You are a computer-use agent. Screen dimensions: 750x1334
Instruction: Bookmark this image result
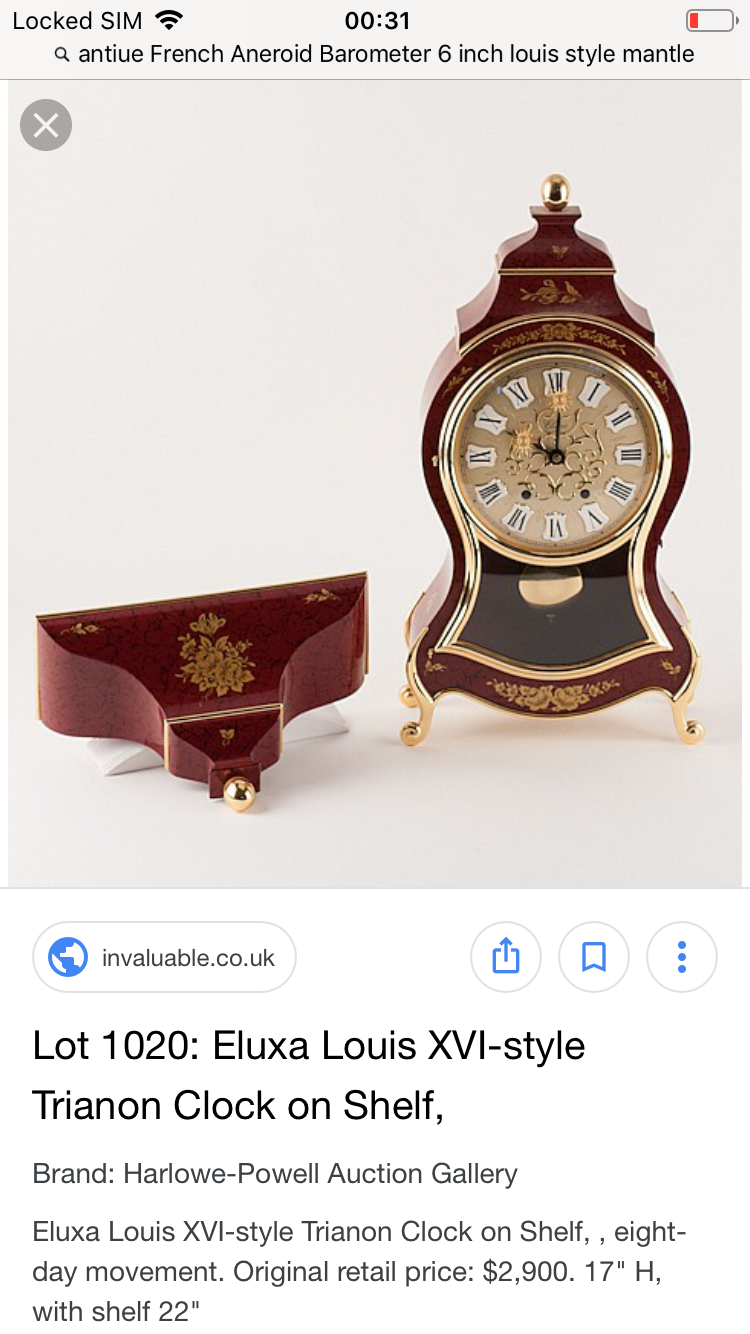[x=594, y=957]
